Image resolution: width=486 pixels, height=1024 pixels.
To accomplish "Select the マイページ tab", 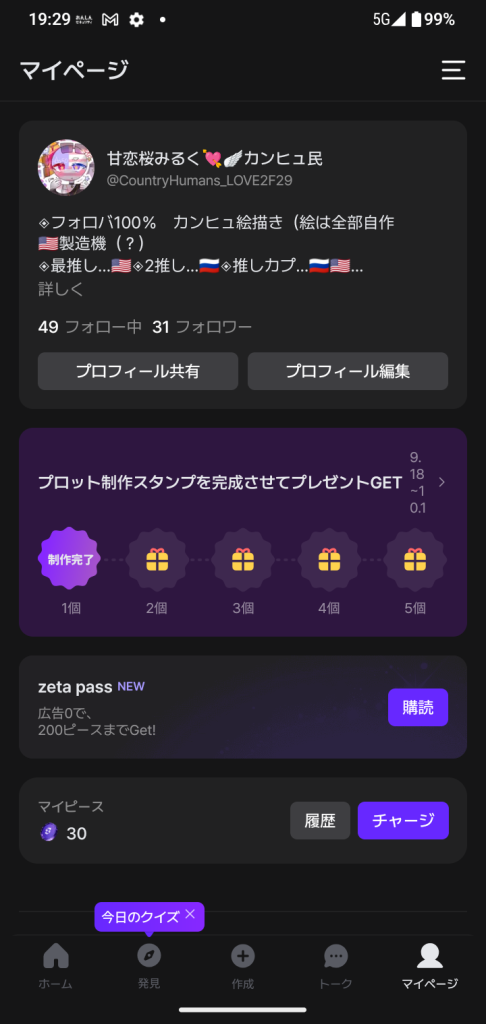I will 430,966.
